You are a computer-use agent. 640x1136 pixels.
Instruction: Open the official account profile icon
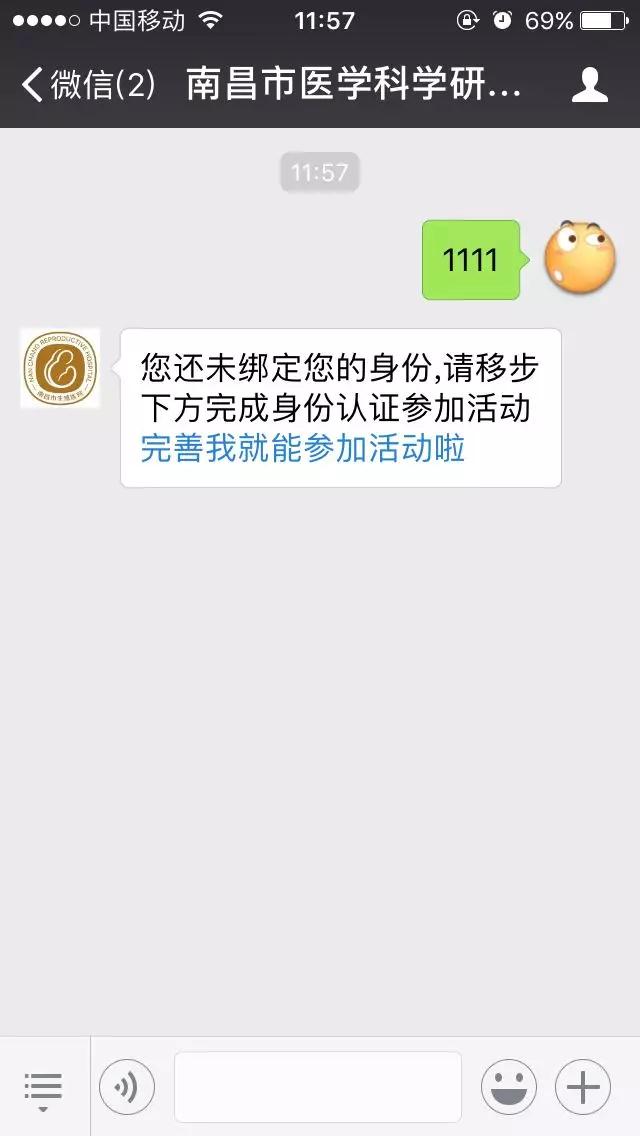(590, 85)
